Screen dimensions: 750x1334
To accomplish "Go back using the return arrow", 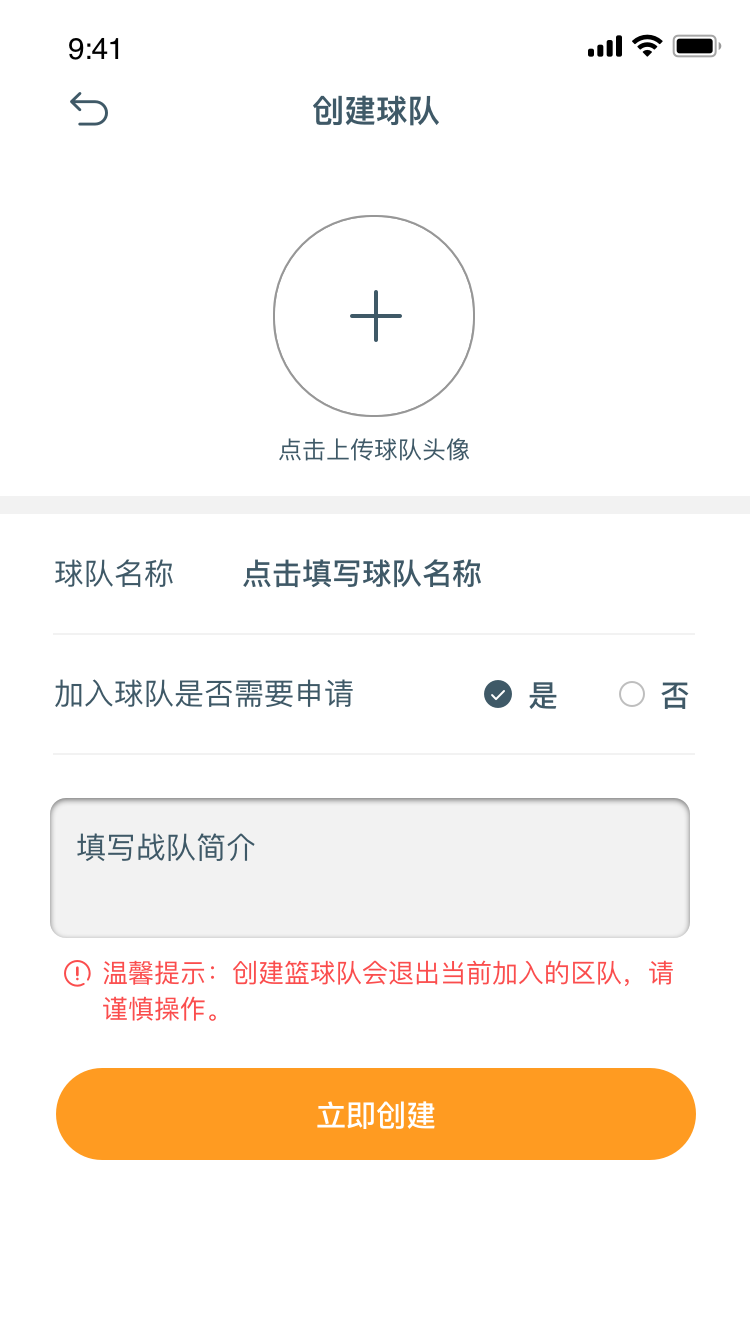I will pos(89,109).
